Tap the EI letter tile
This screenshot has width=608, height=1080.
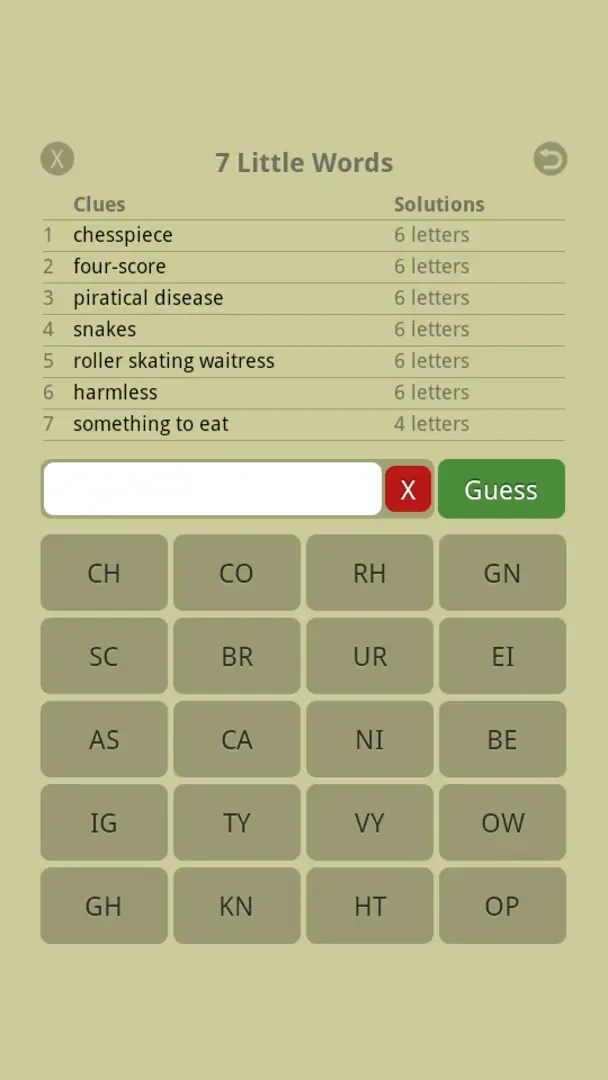point(502,656)
